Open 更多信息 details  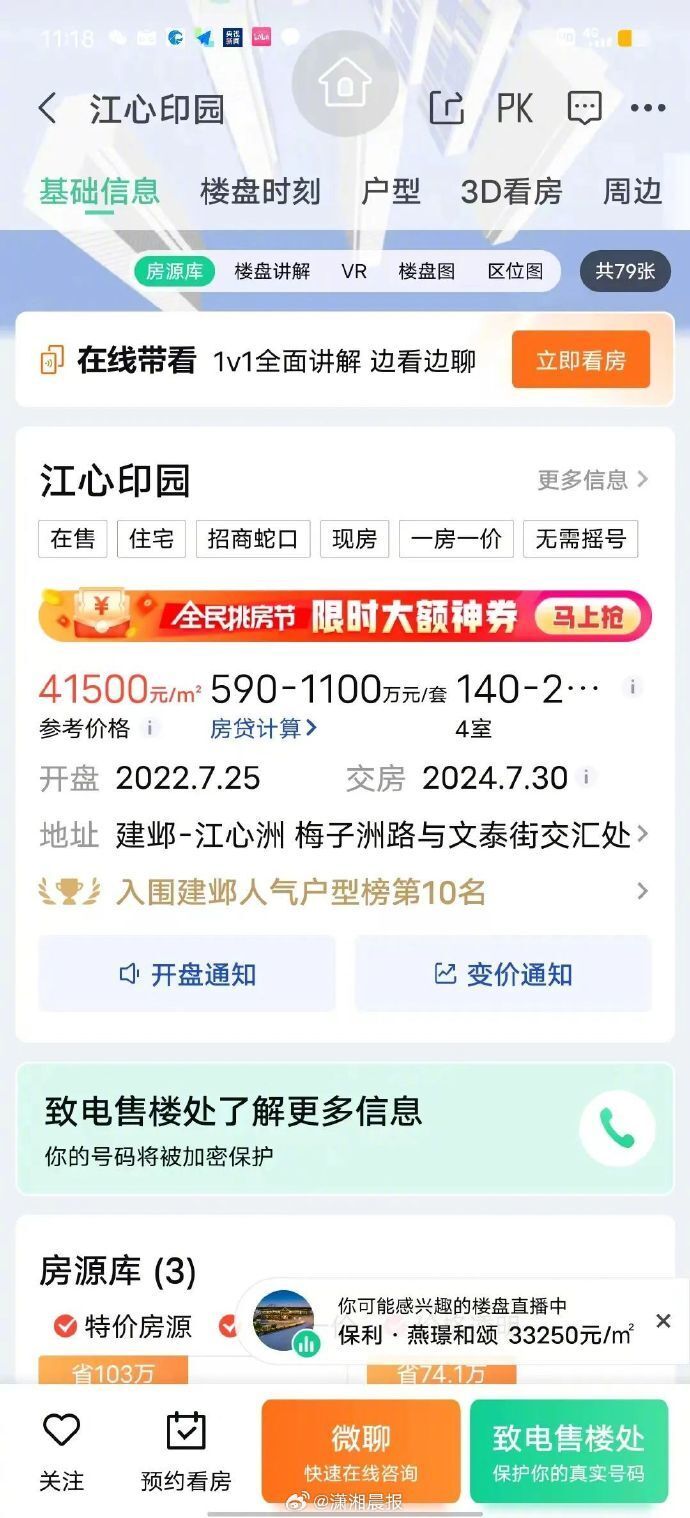click(592, 480)
